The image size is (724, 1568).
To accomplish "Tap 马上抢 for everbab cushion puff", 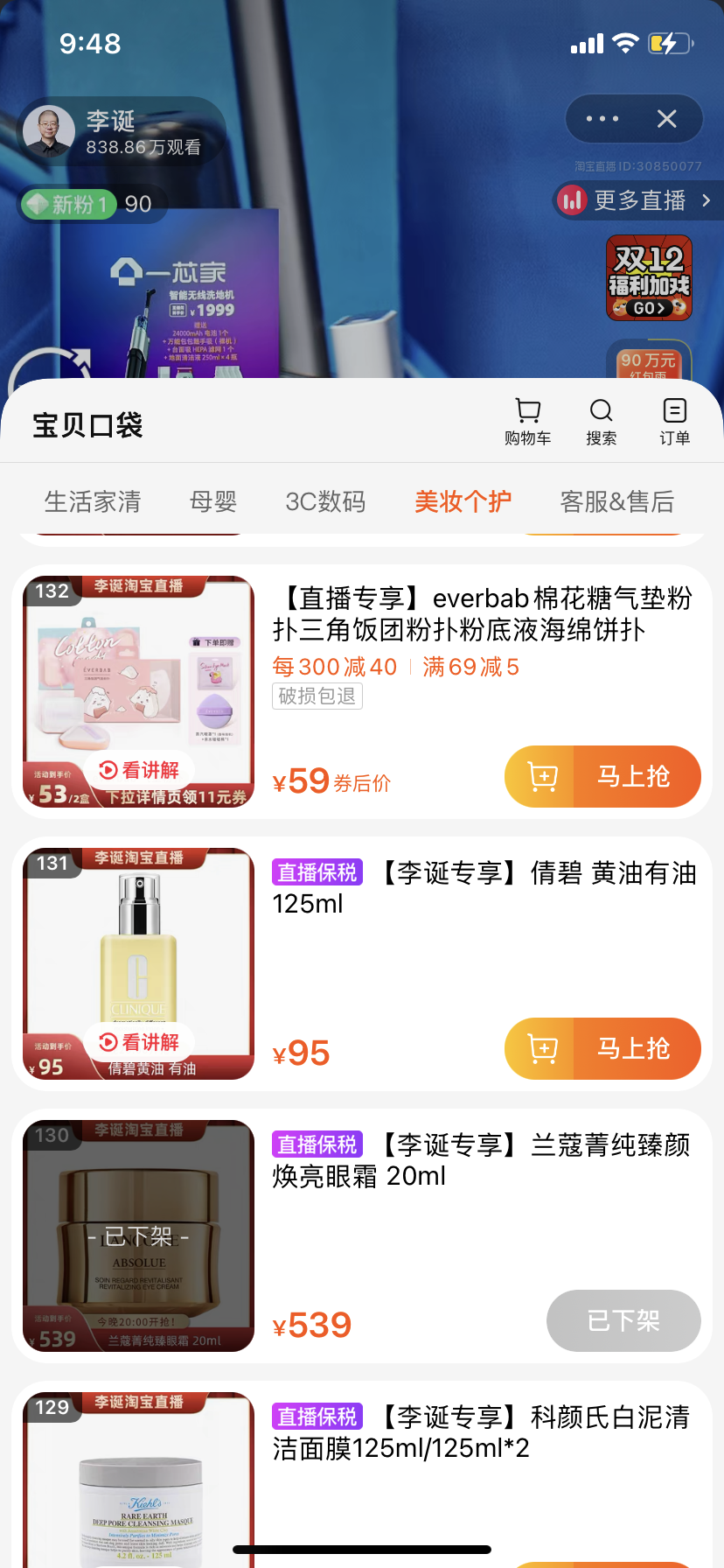I will pyautogui.click(x=602, y=776).
